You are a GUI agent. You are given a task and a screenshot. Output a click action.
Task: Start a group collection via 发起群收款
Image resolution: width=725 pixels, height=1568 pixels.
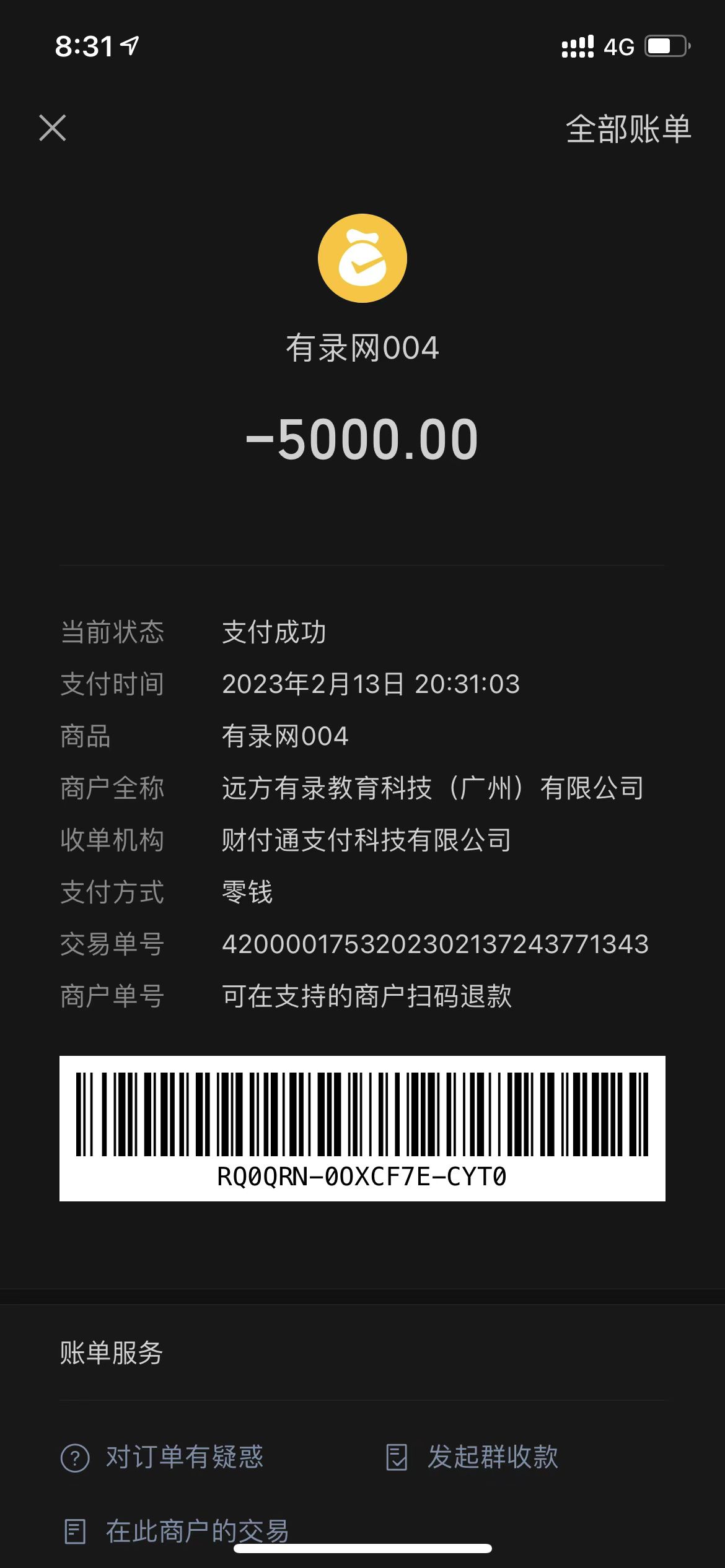click(472, 1457)
